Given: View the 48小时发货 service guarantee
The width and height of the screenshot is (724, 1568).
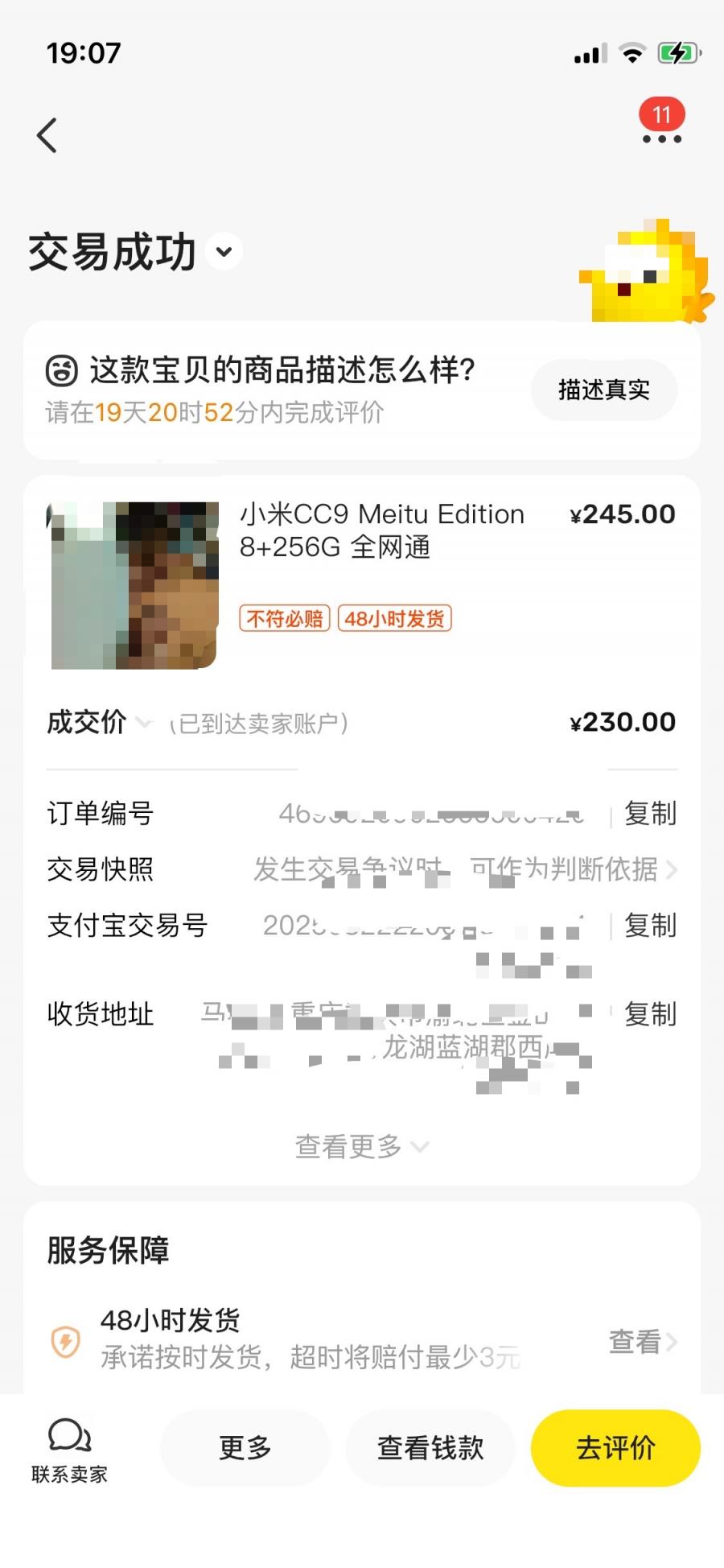Looking at the screenshot, I should pyautogui.click(x=642, y=1342).
